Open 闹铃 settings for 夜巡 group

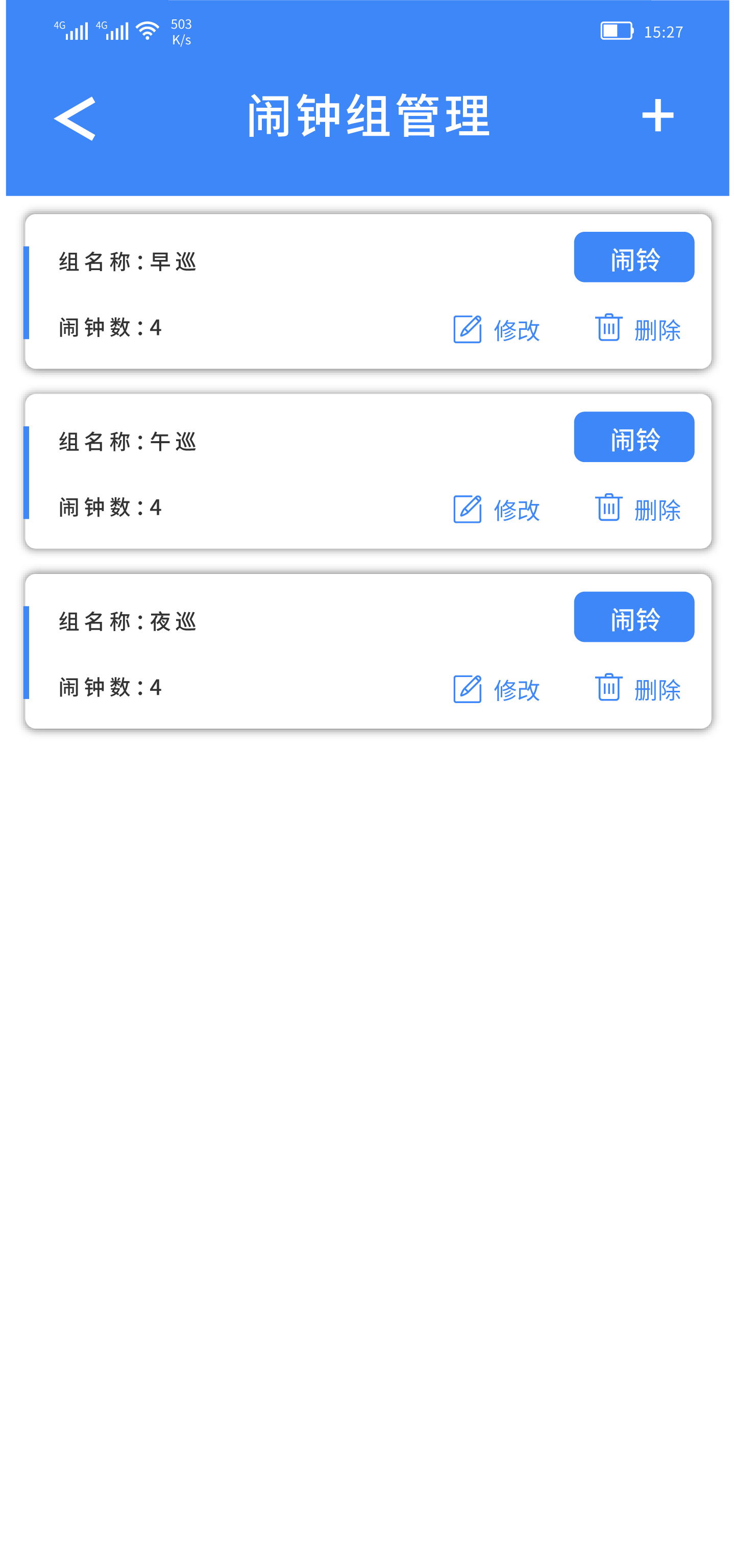tap(633, 617)
